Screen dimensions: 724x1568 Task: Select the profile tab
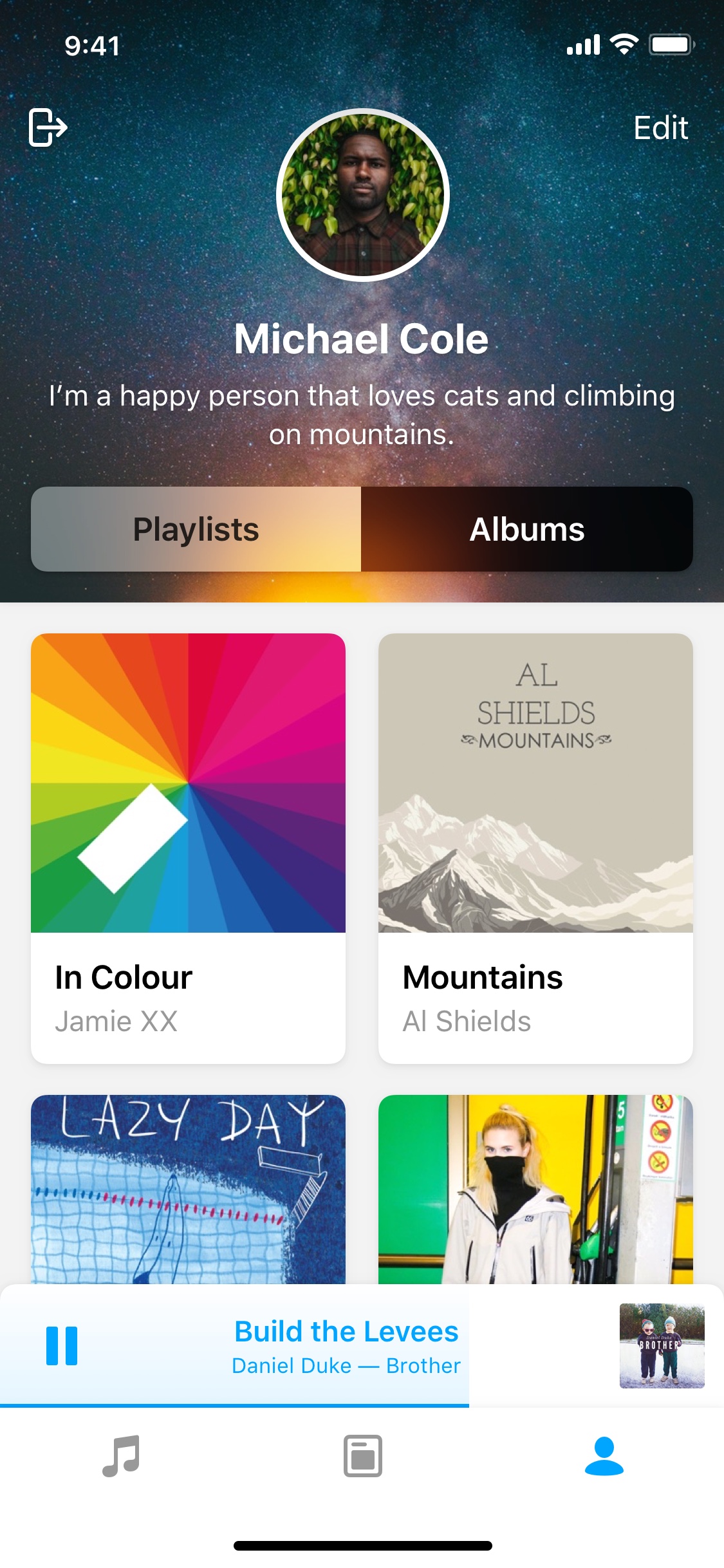(x=604, y=1455)
